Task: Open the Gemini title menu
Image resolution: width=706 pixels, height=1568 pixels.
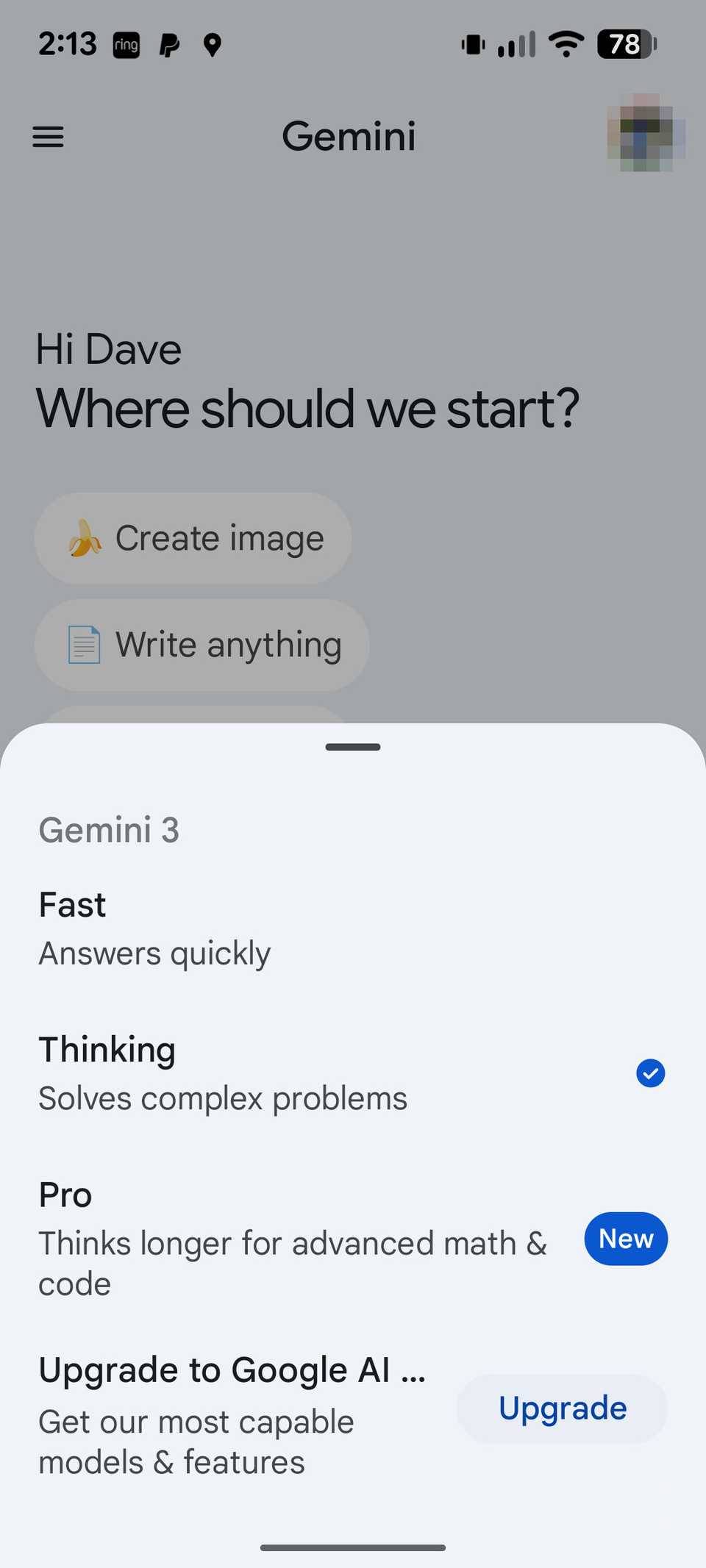Action: tap(348, 136)
